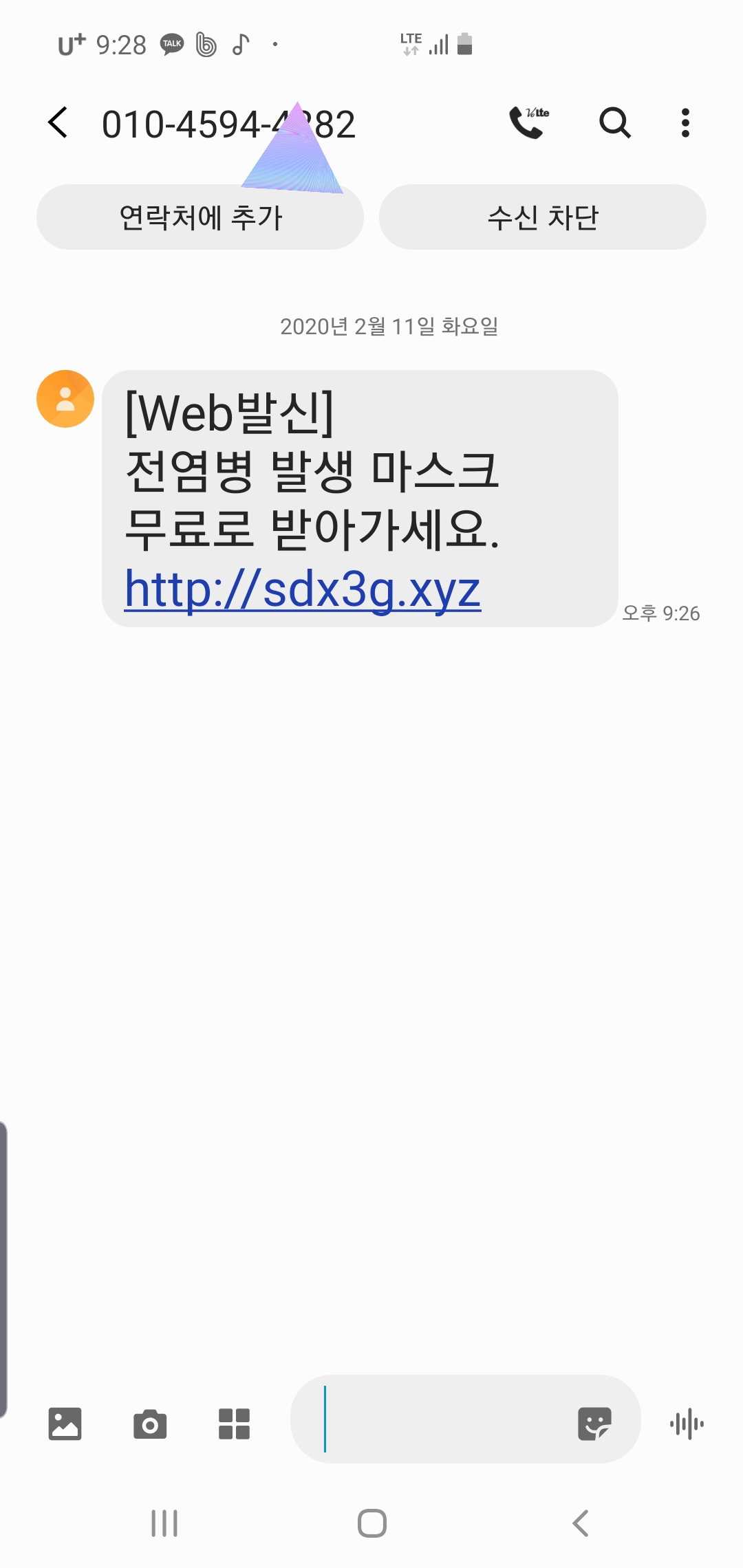Search within this conversation
743x1568 pixels.
(x=615, y=123)
